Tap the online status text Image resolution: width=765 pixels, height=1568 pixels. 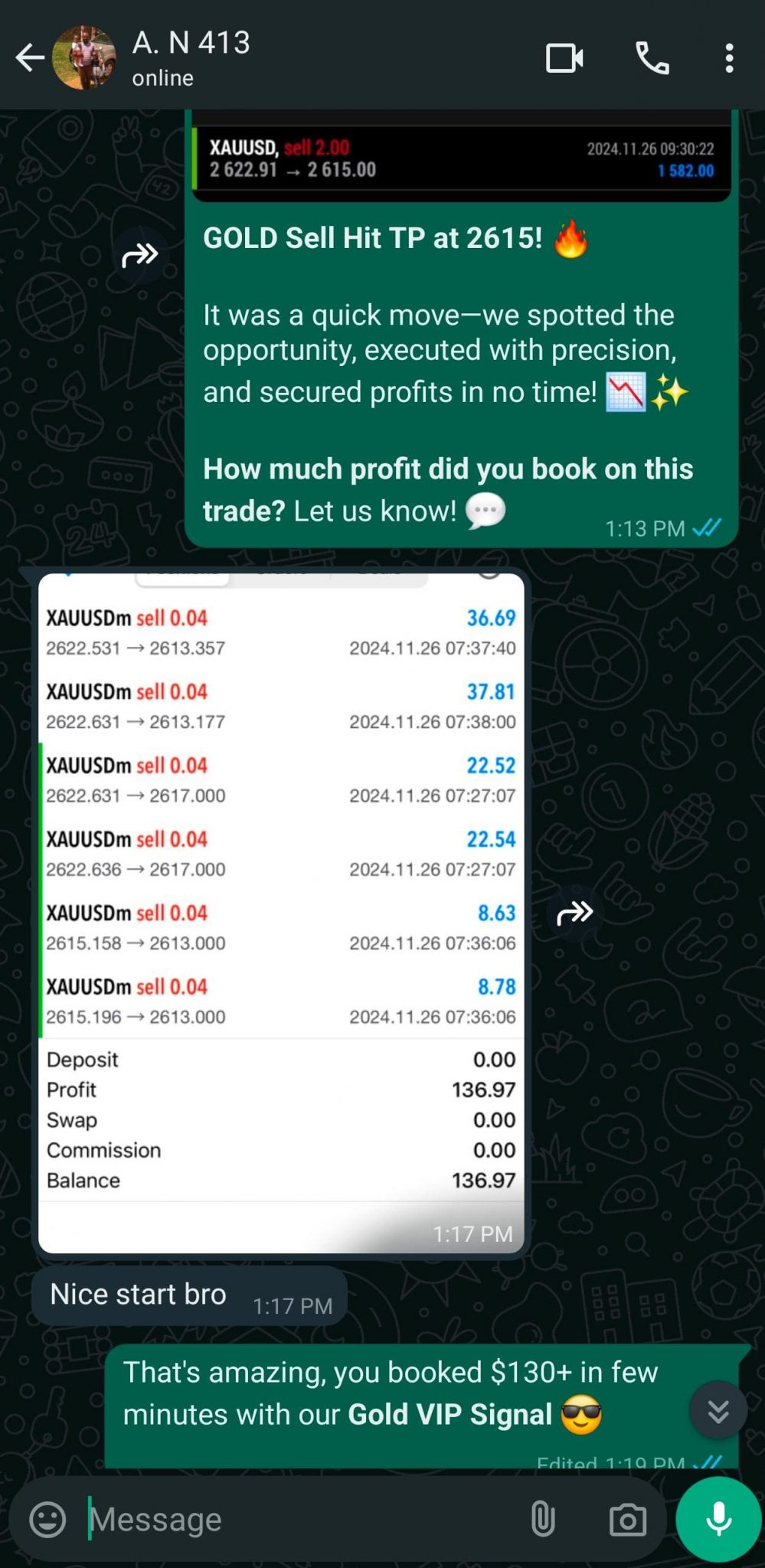point(162,77)
